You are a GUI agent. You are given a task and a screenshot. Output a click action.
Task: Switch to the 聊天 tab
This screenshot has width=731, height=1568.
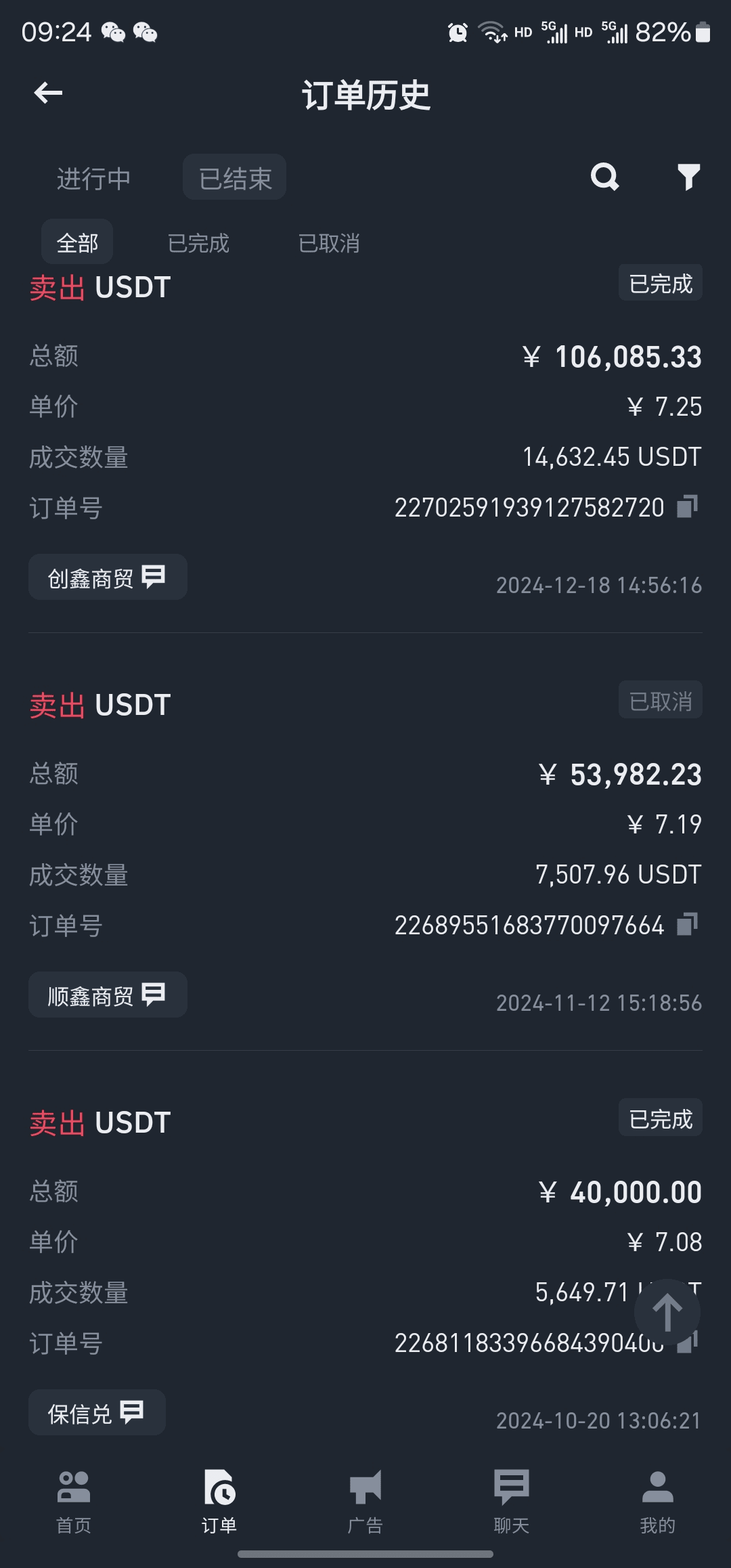click(x=512, y=1501)
